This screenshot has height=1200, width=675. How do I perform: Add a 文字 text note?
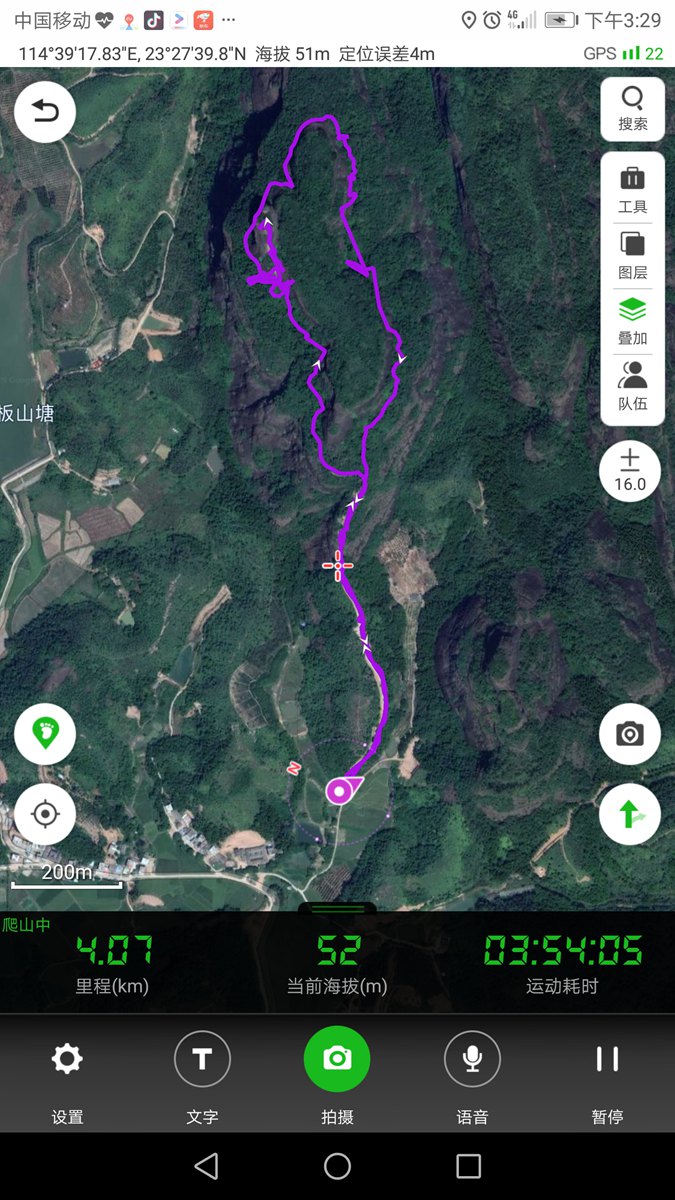202,1072
